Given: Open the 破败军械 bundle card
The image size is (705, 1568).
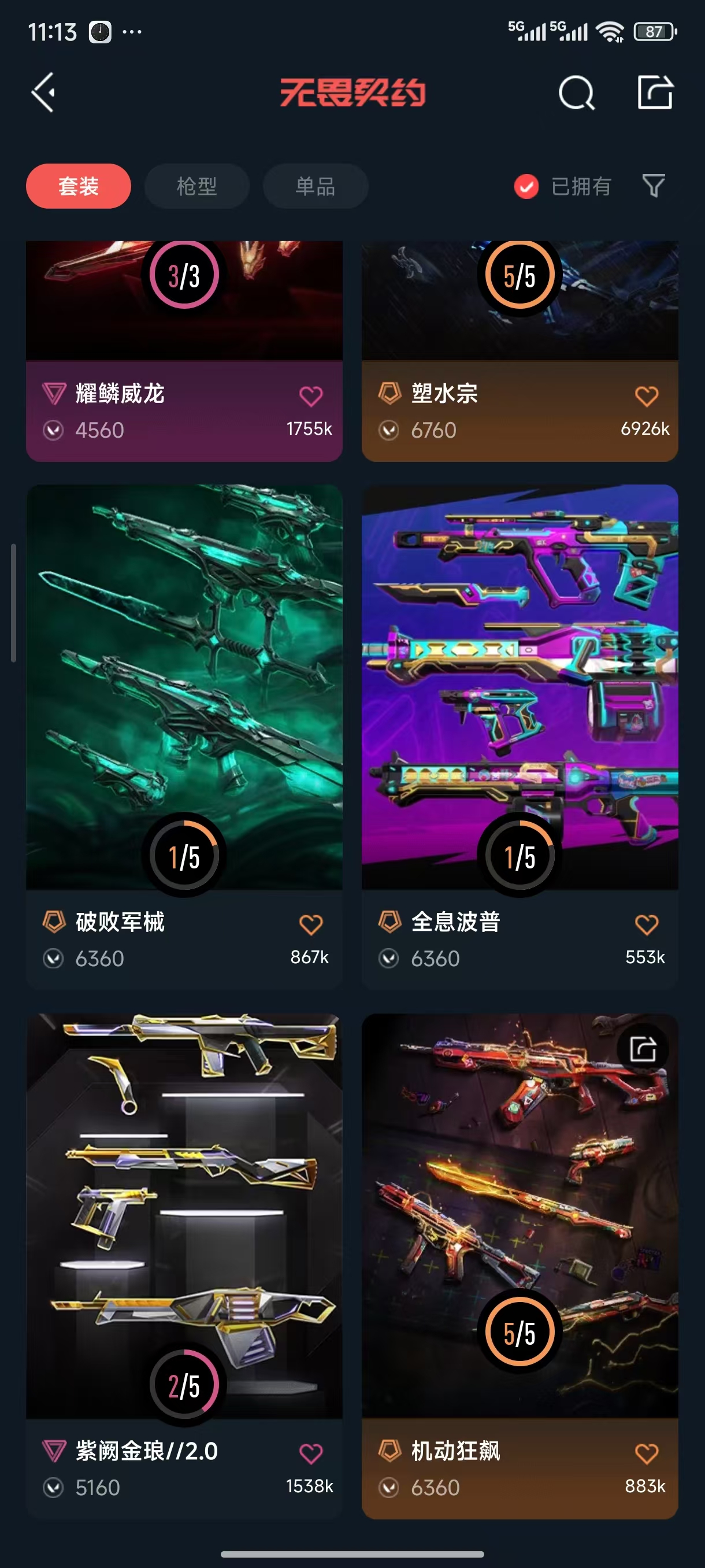Looking at the screenshot, I should click(184, 688).
